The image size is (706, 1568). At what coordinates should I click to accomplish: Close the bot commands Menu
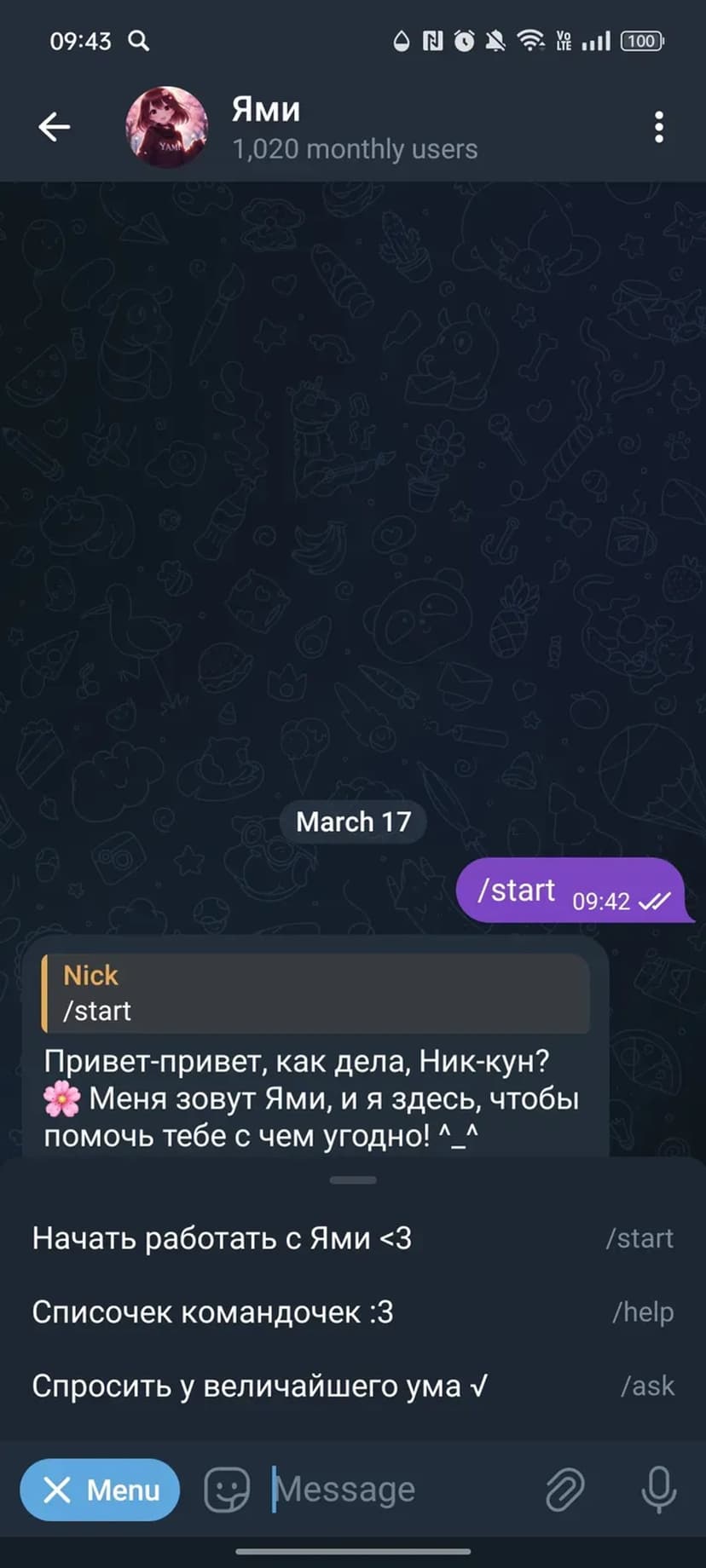pos(100,1490)
